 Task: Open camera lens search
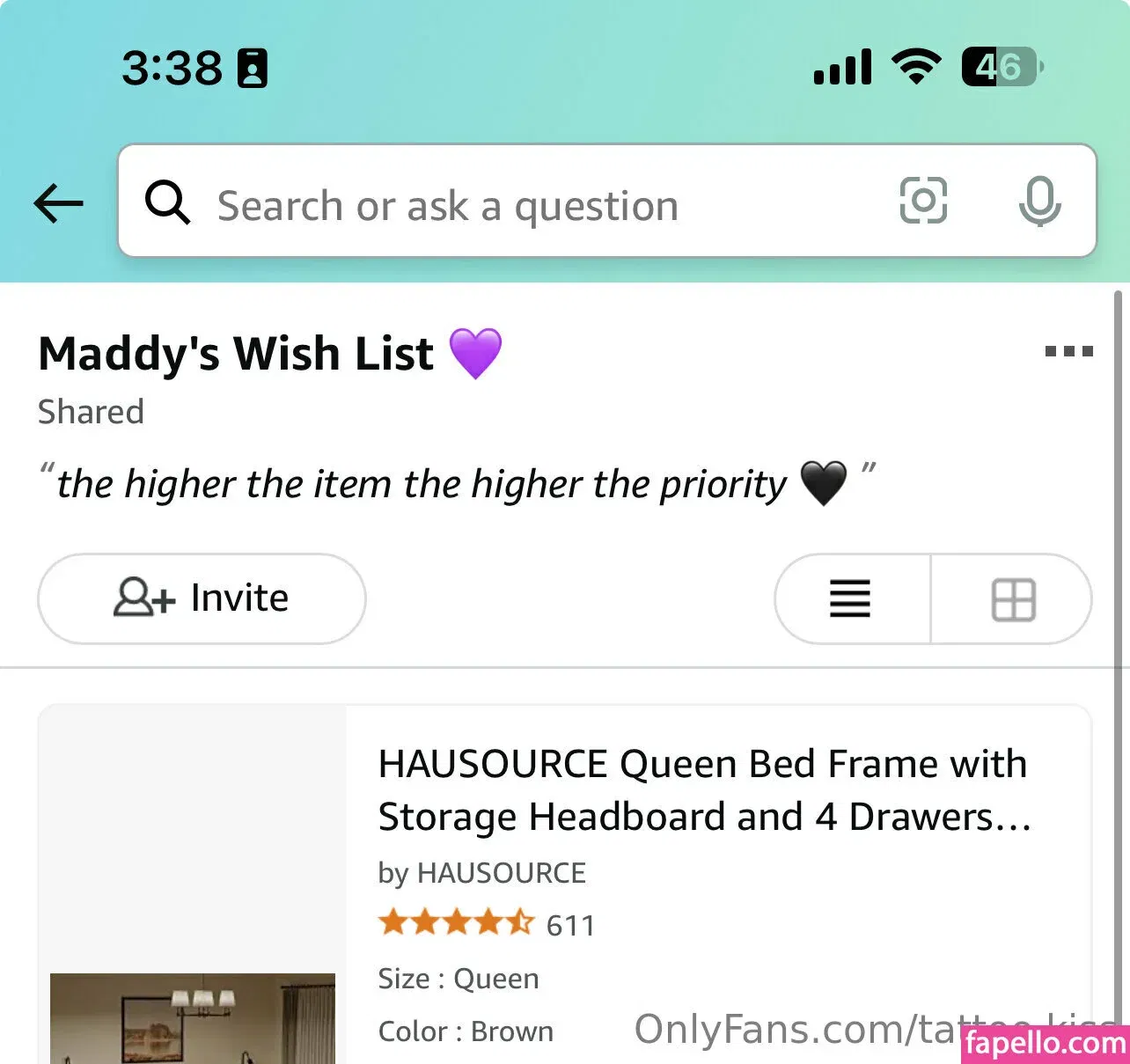coord(923,201)
